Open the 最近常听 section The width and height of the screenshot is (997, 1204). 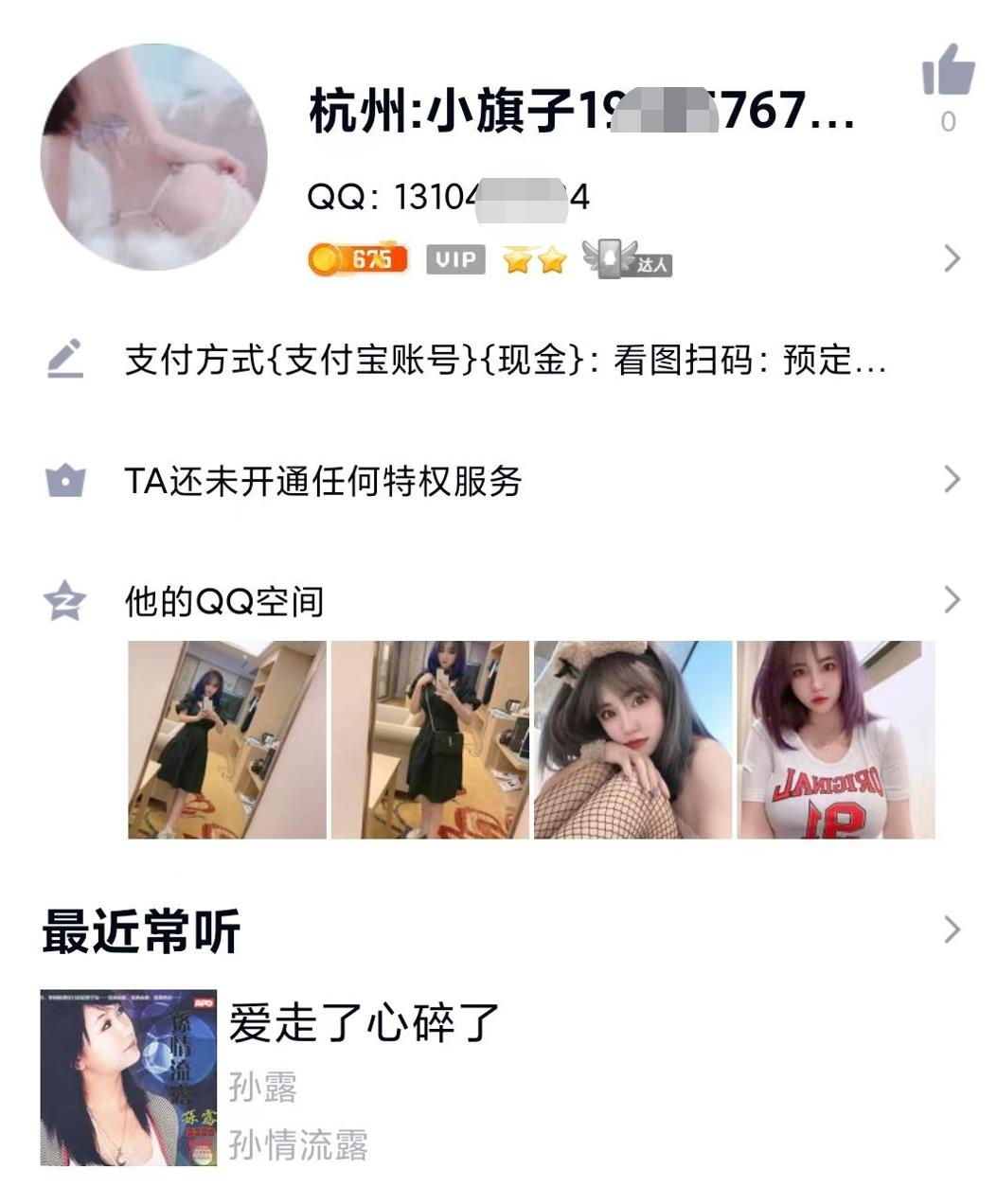pyautogui.click(x=142, y=930)
